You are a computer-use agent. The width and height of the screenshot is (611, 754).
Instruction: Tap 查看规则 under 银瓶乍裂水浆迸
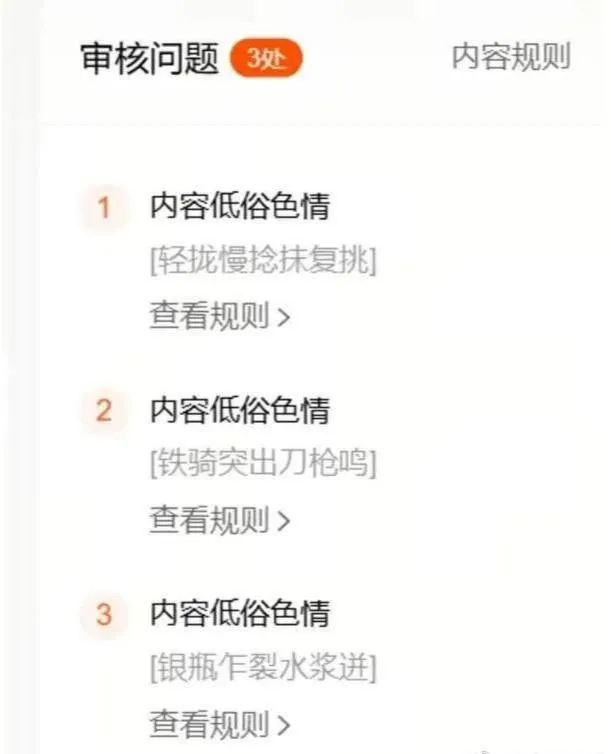tap(219, 723)
